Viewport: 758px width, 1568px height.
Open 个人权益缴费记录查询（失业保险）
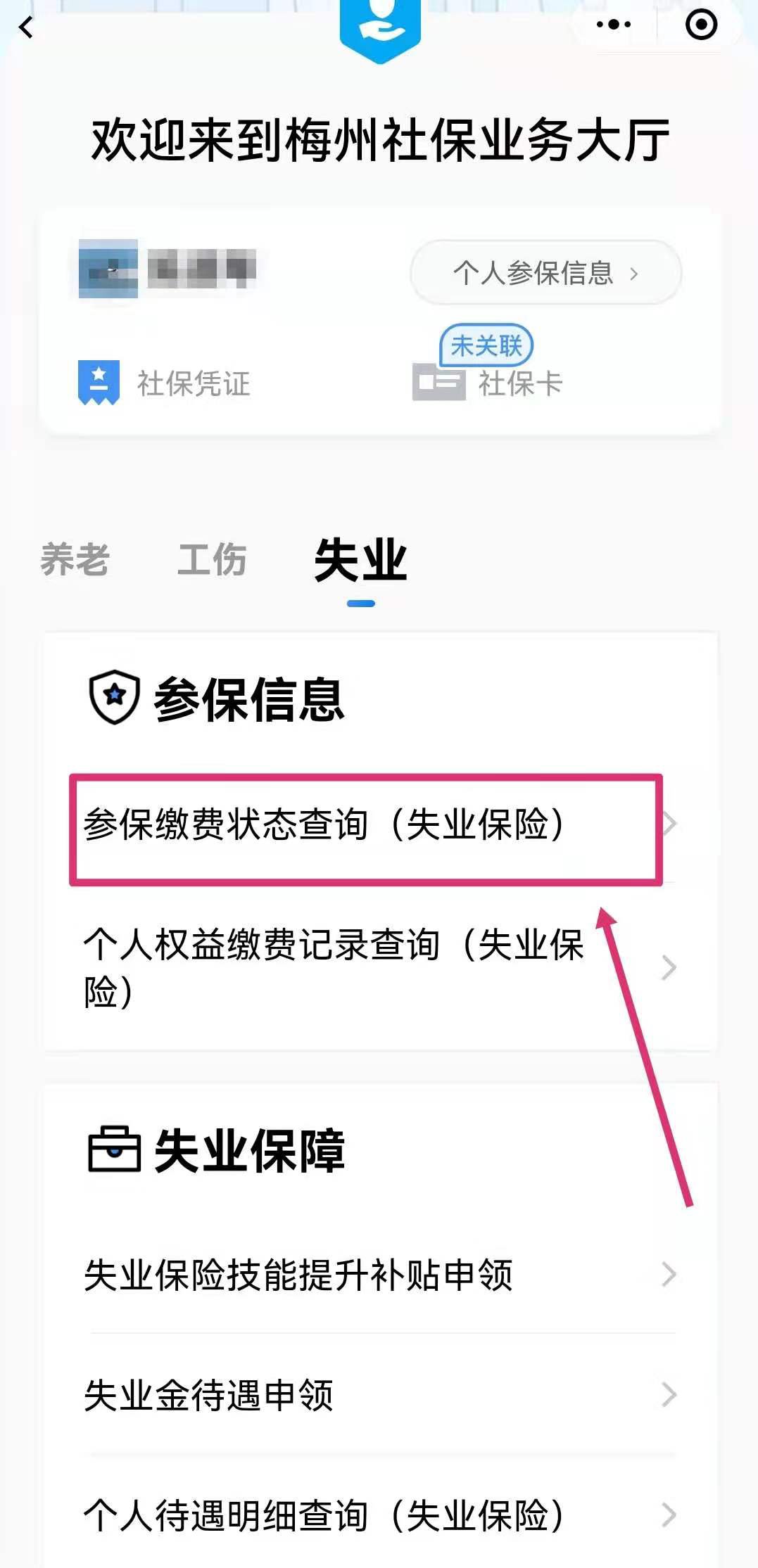pyautogui.click(x=366, y=968)
